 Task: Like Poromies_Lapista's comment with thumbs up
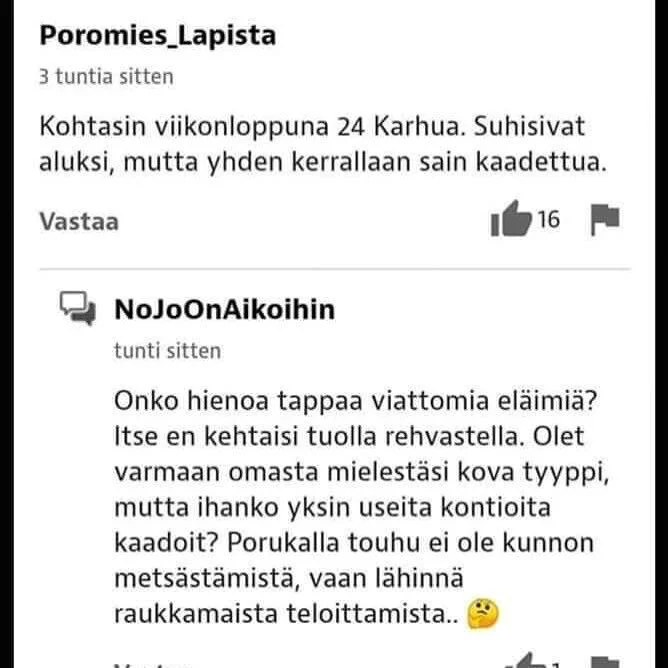click(513, 220)
